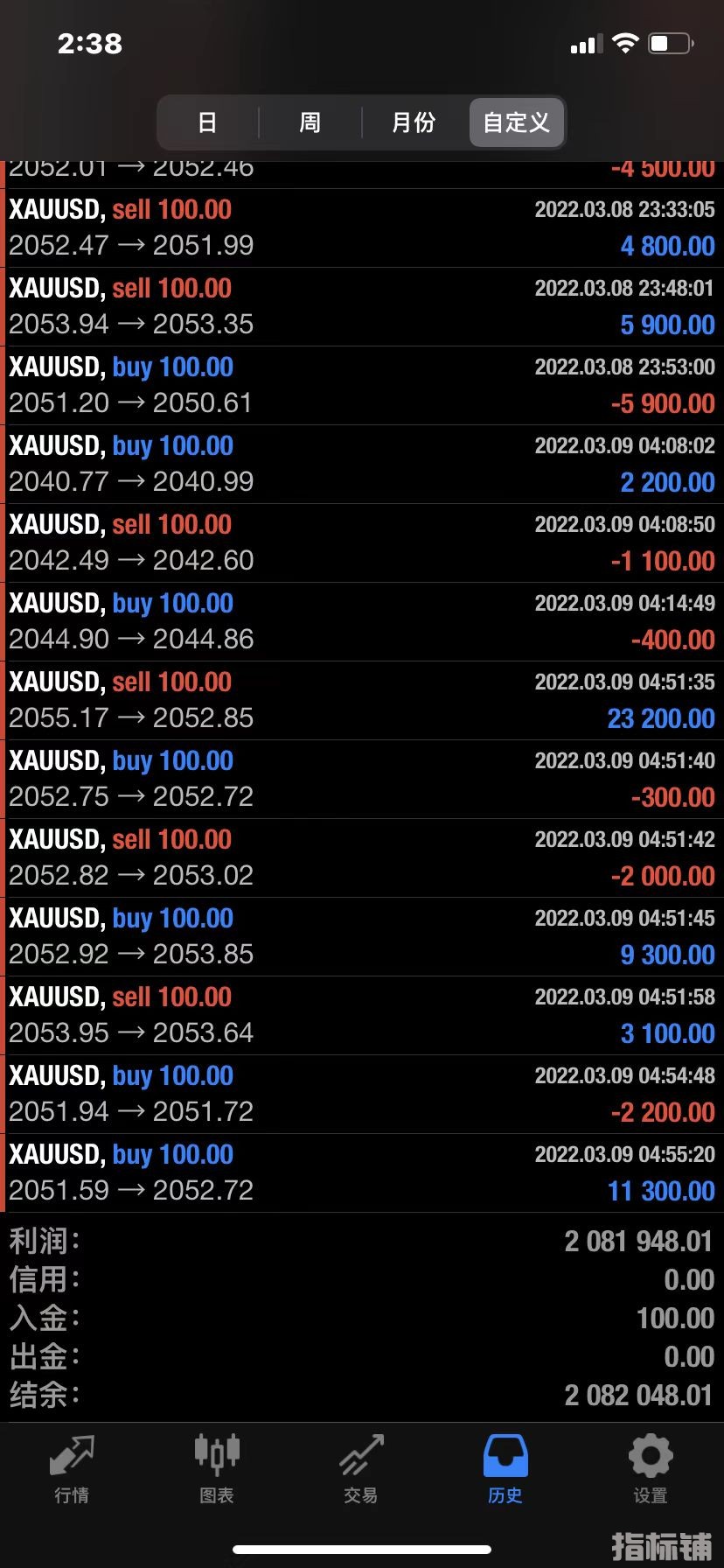Viewport: 724px width, 1568px height.
Task: Switch to the 交易 trade tab
Action: pyautogui.click(x=361, y=1470)
